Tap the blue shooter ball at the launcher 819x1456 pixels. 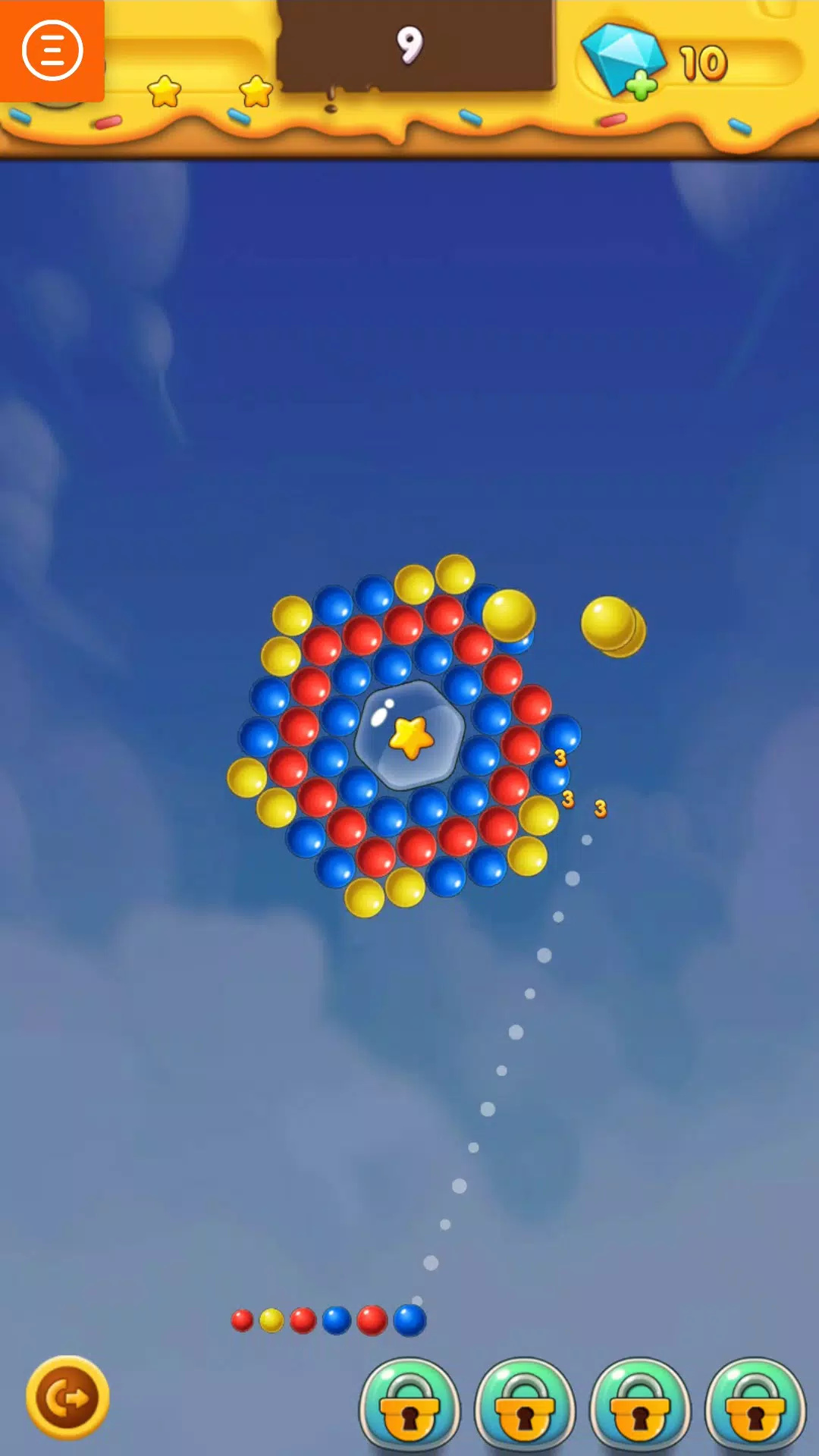pyautogui.click(x=409, y=1320)
